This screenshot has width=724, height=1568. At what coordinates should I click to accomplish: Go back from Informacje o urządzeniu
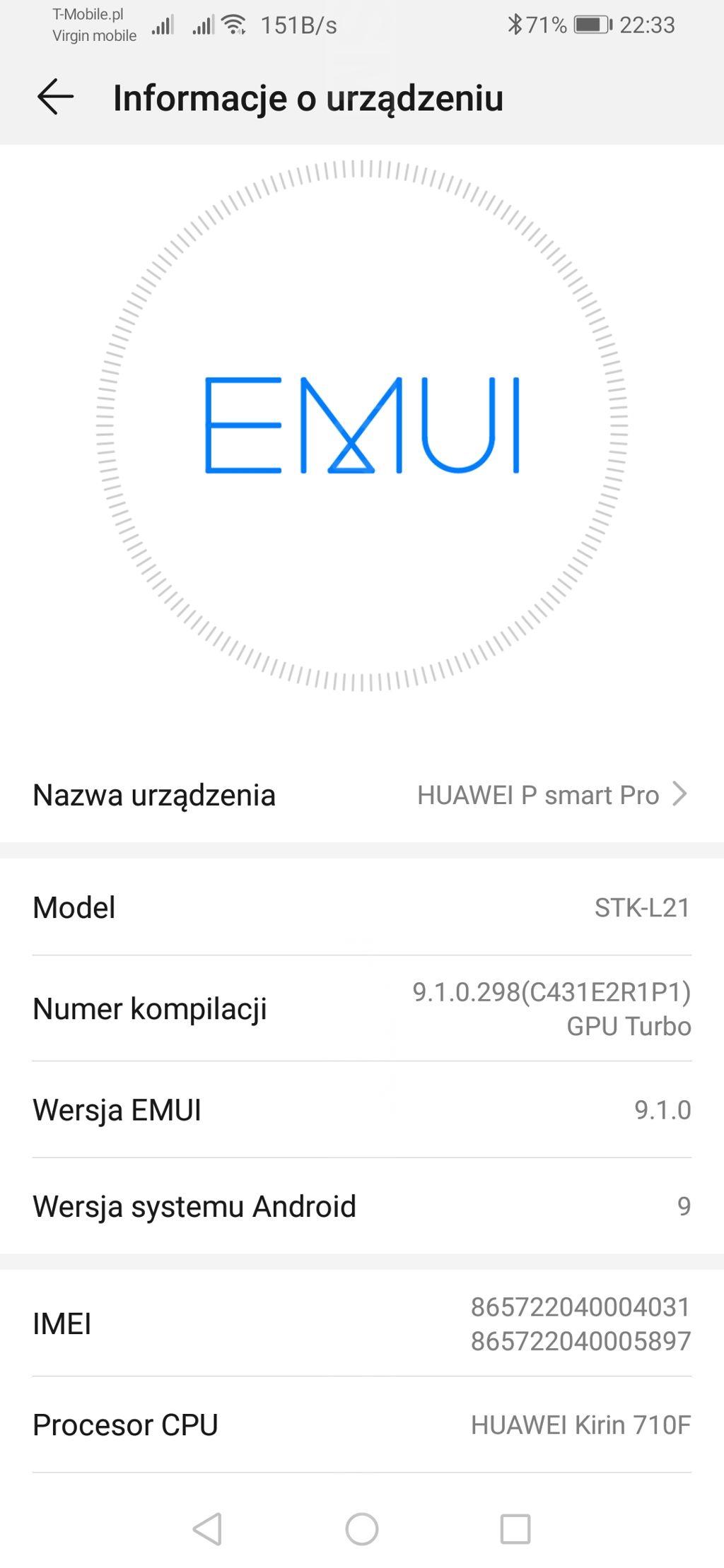pos(55,97)
